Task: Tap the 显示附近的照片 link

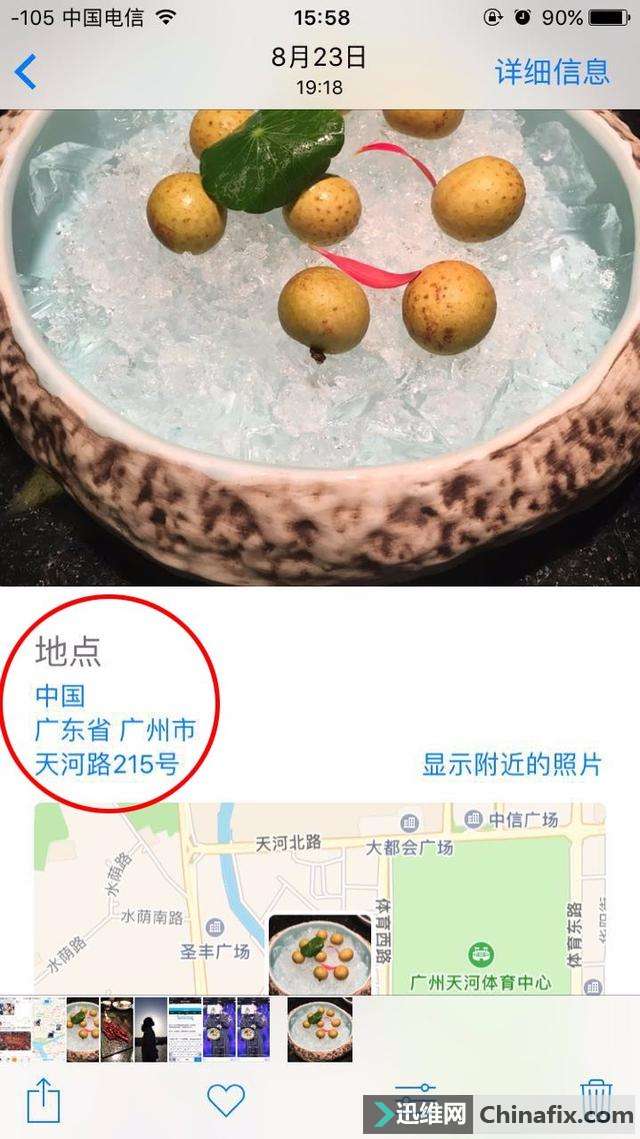Action: [512, 764]
